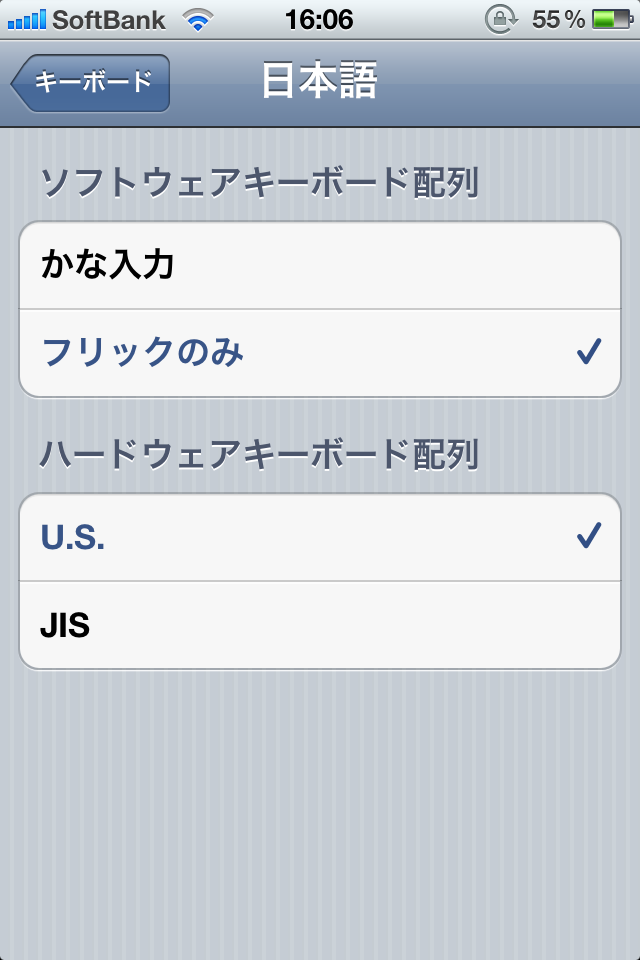Select U.S. hardware keyboard layout
Screen dimensions: 640x960
[320, 537]
